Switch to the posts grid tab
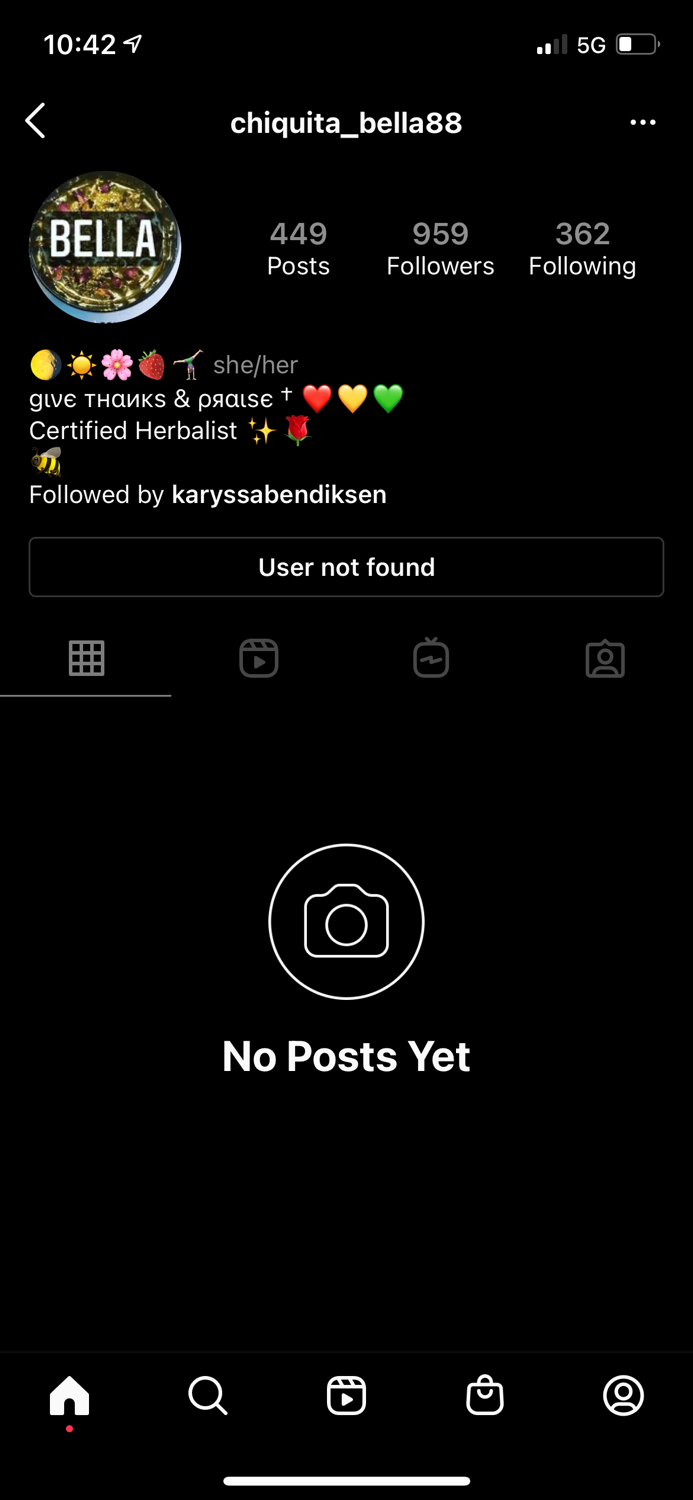The width and height of the screenshot is (693, 1500). [86, 658]
